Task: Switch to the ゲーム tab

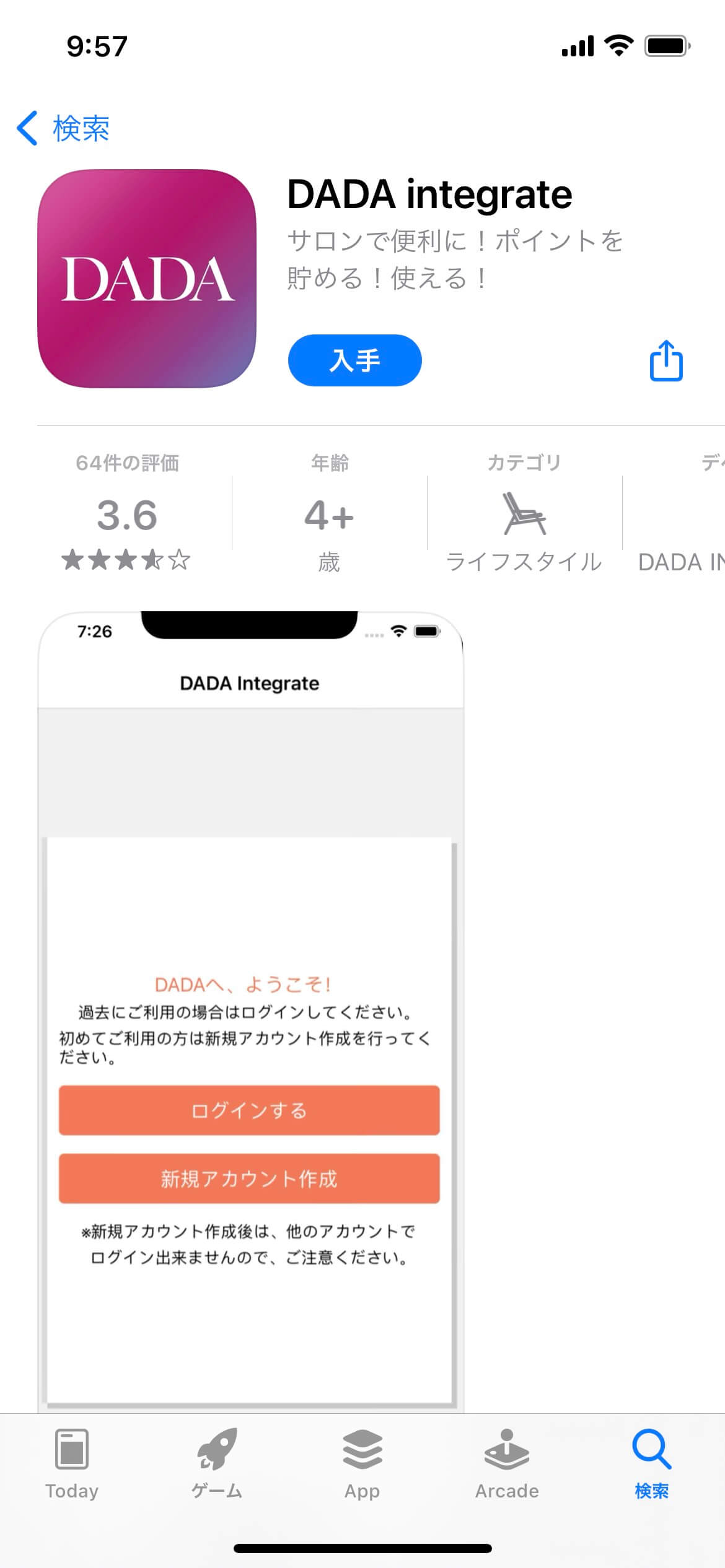Action: coord(217,1464)
